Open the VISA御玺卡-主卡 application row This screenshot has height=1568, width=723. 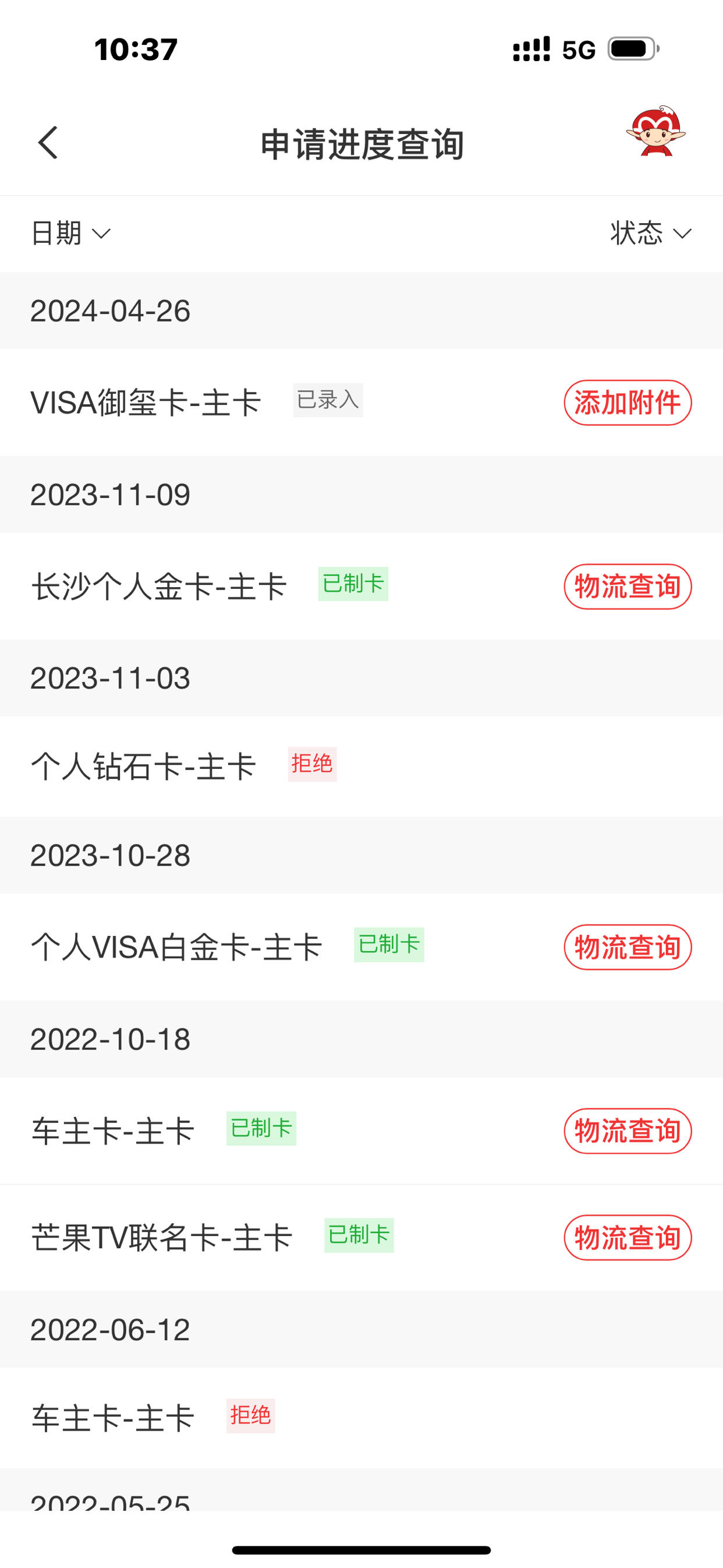tap(361, 402)
